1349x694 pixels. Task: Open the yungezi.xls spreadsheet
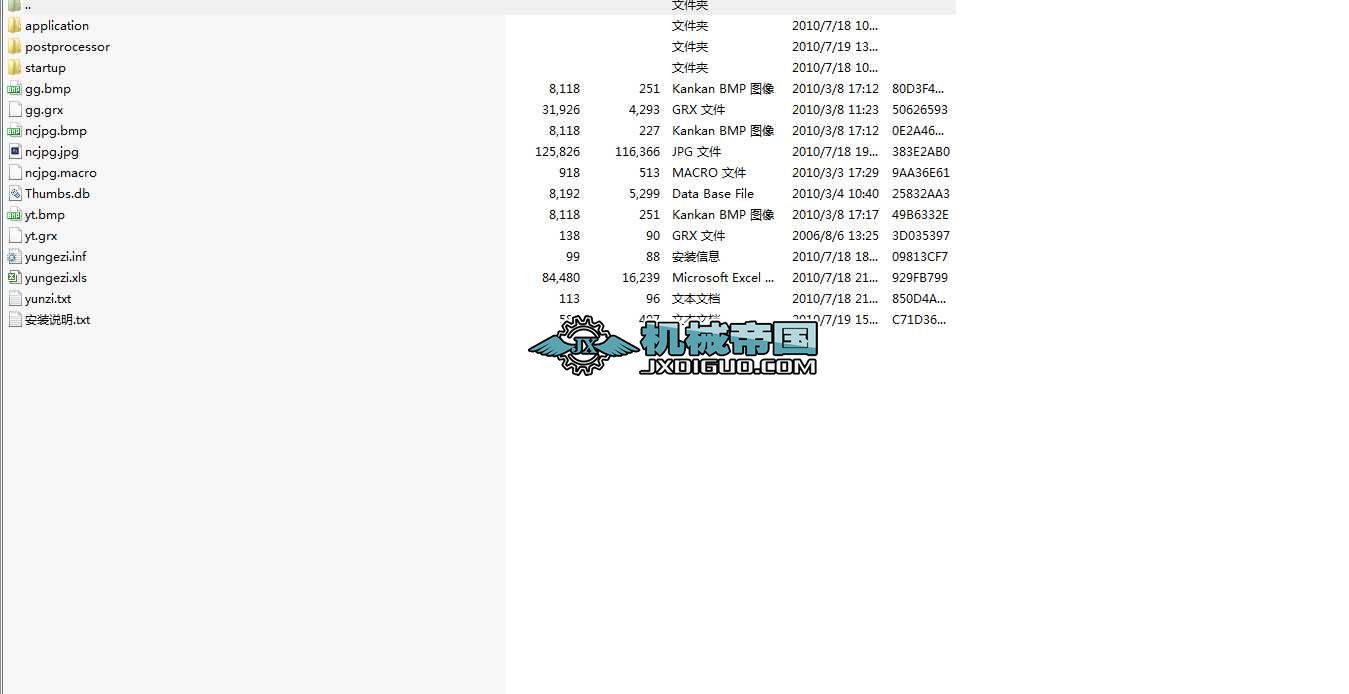tap(55, 278)
